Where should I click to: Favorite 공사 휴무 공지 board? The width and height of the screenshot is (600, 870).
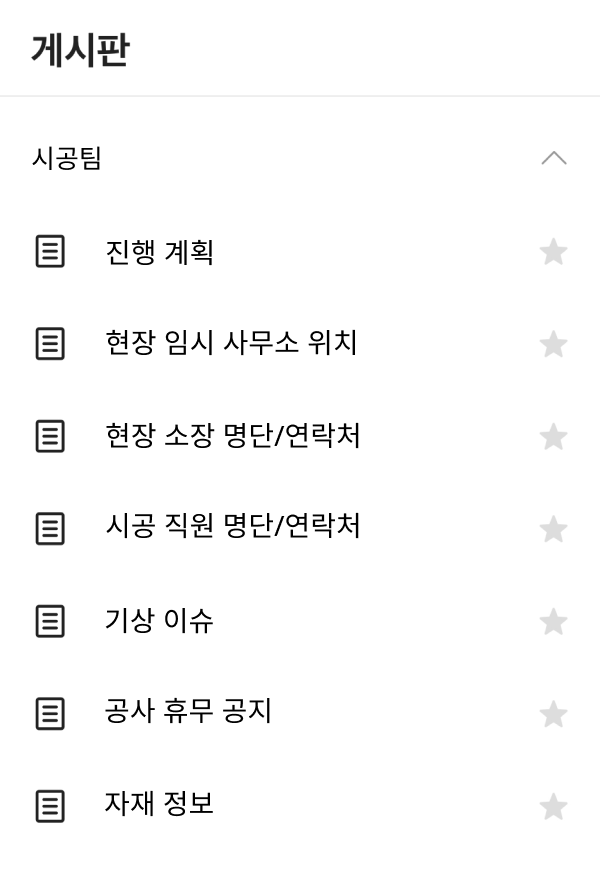tap(553, 713)
